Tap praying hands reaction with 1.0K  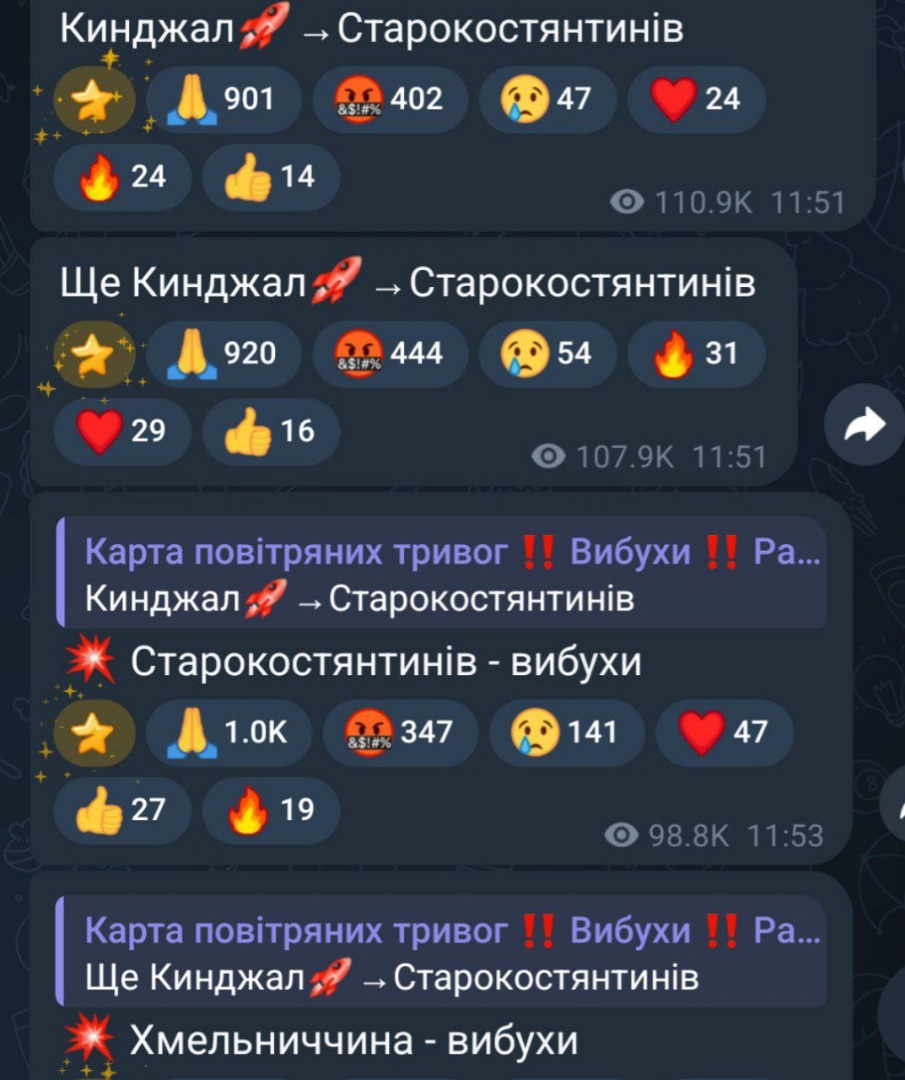coord(228,733)
